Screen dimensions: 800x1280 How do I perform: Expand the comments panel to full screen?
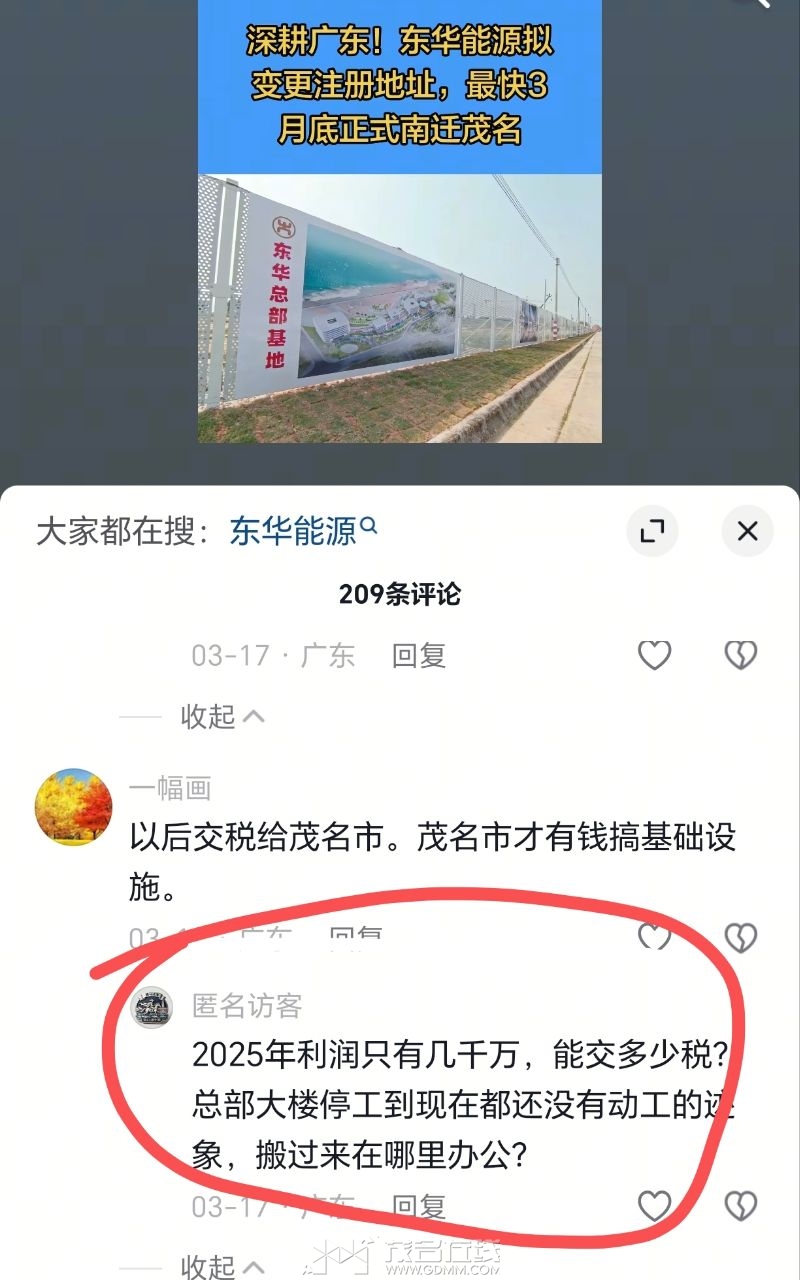(652, 531)
